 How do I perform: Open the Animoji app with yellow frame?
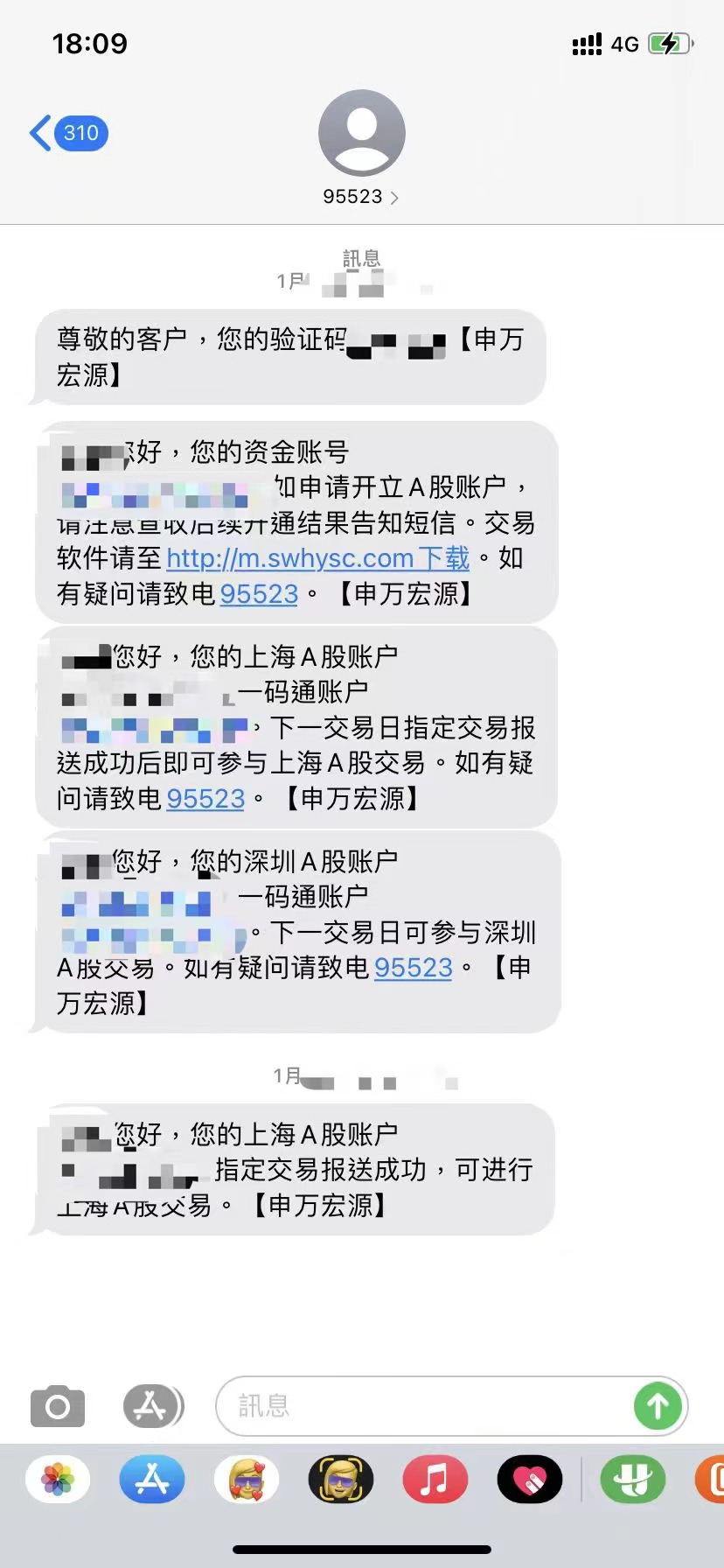pos(341,1480)
